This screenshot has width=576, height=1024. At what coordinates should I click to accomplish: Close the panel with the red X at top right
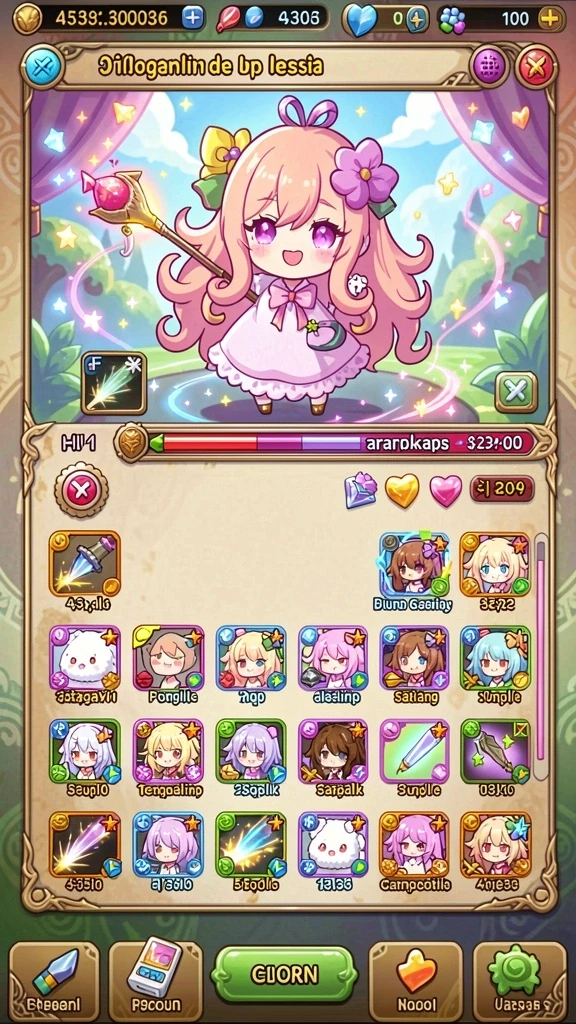536,67
